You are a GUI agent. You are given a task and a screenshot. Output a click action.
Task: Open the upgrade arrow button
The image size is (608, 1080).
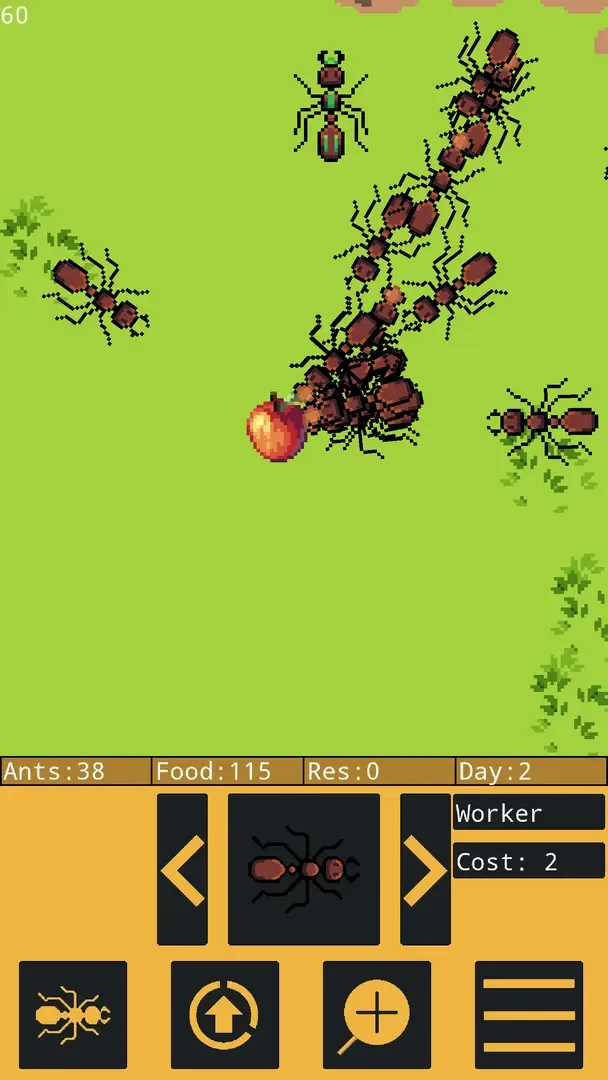pos(225,1015)
